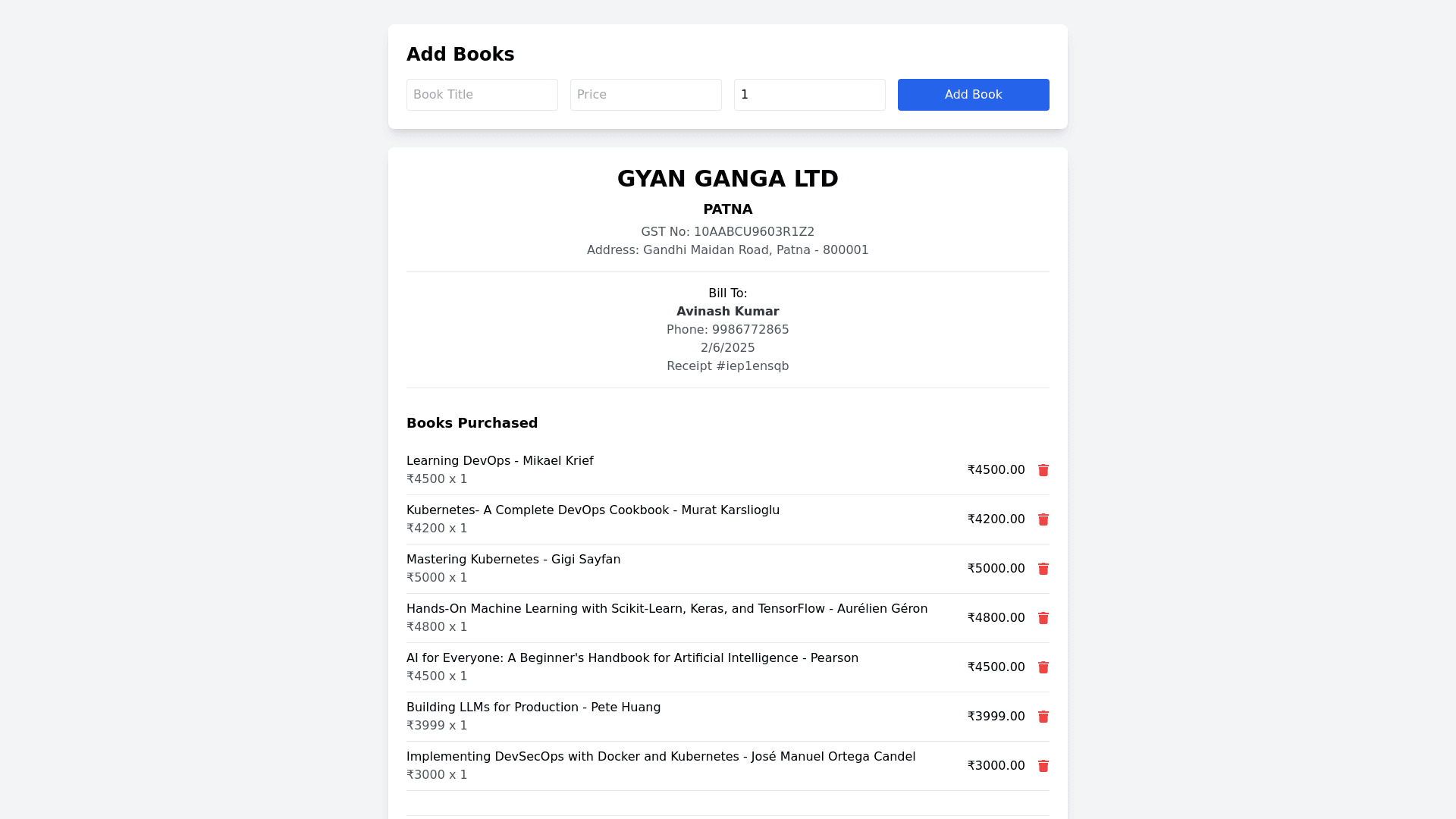Screen dimensions: 1456x819
Task: Delete the Mastering Kubernetes entry
Action: point(1043,569)
